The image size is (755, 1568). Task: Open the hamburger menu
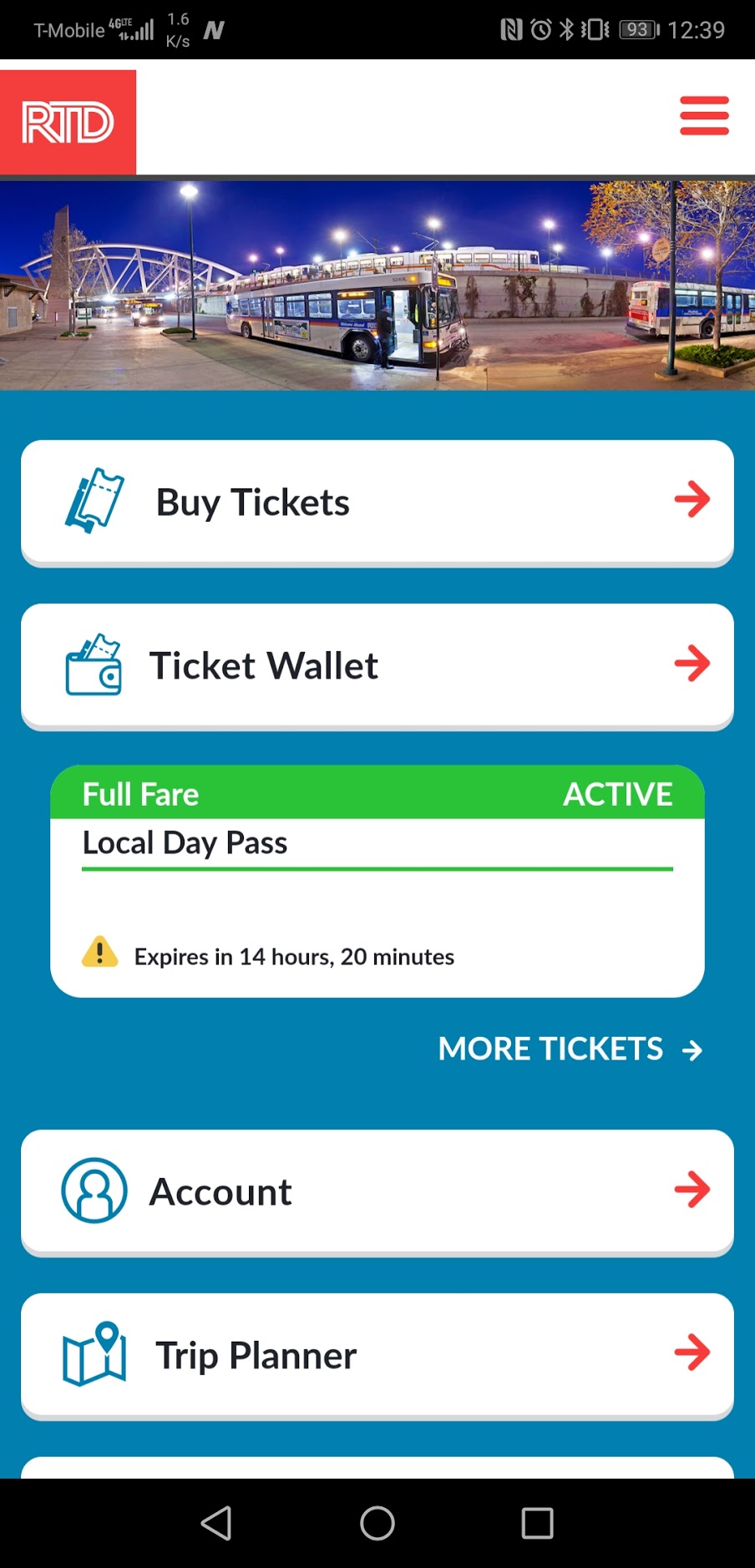(704, 116)
